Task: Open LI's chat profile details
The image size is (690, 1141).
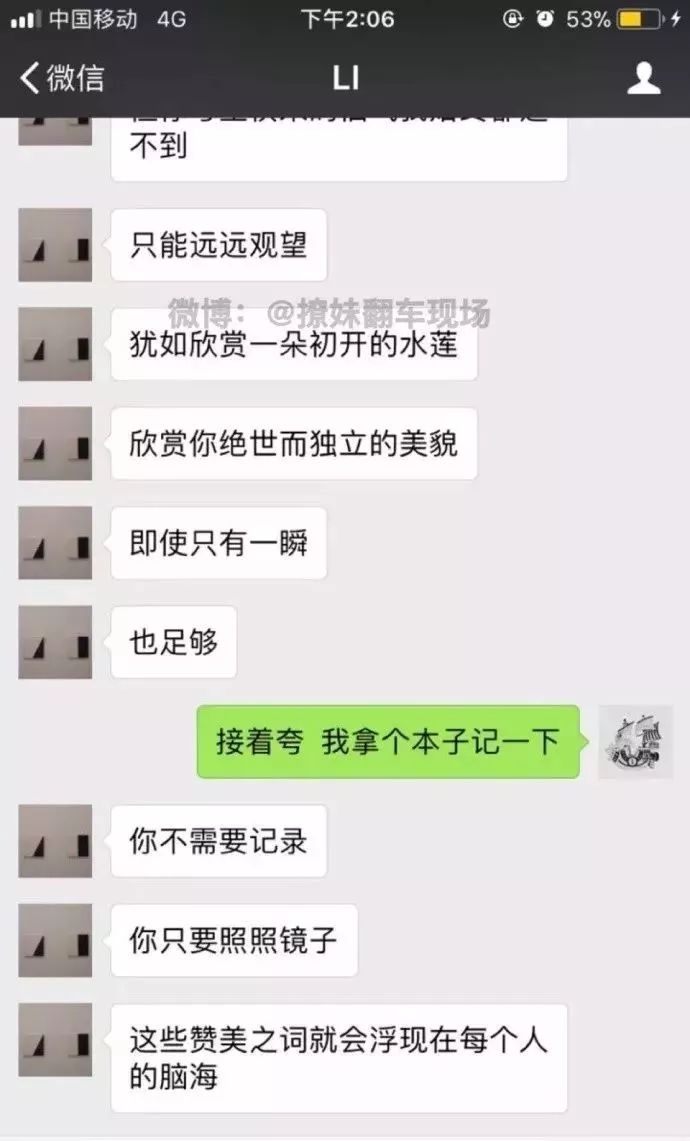Action: pos(643,78)
